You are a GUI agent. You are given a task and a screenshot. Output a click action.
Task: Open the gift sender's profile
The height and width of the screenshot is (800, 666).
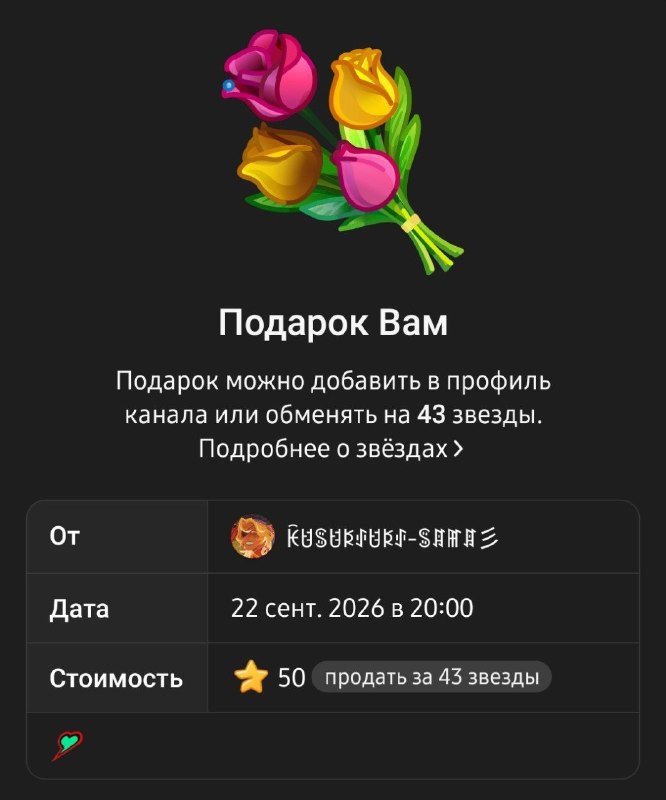click(x=365, y=537)
